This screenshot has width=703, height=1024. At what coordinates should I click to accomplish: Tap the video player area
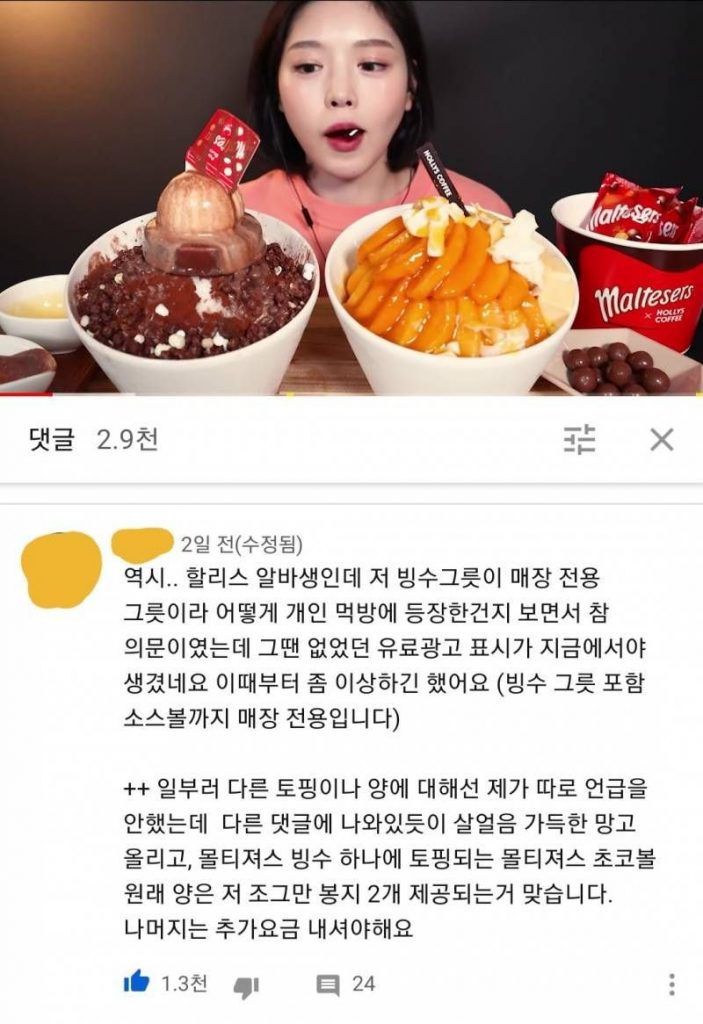click(351, 200)
